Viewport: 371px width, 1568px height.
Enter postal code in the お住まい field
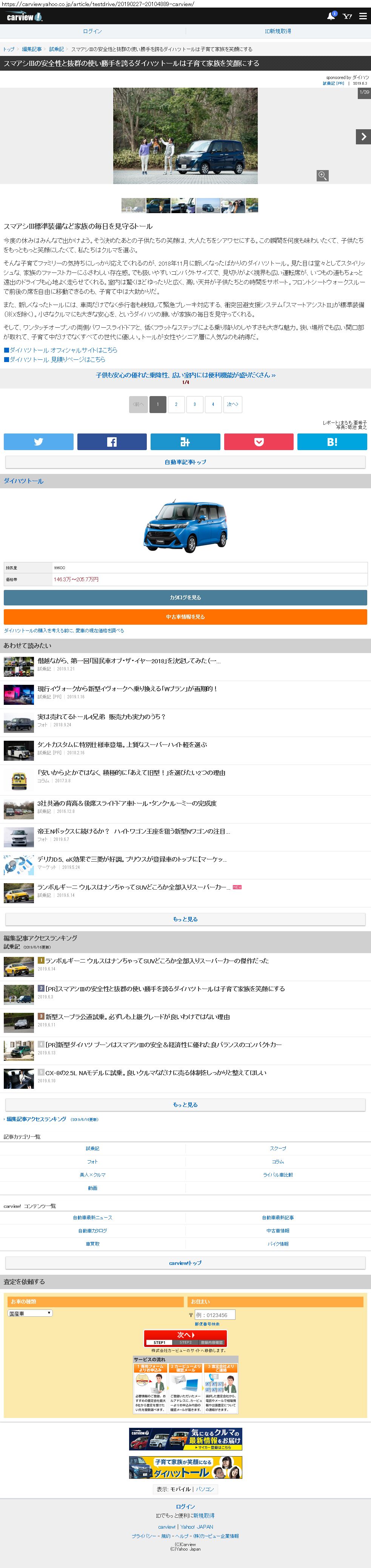pyautogui.click(x=215, y=1315)
